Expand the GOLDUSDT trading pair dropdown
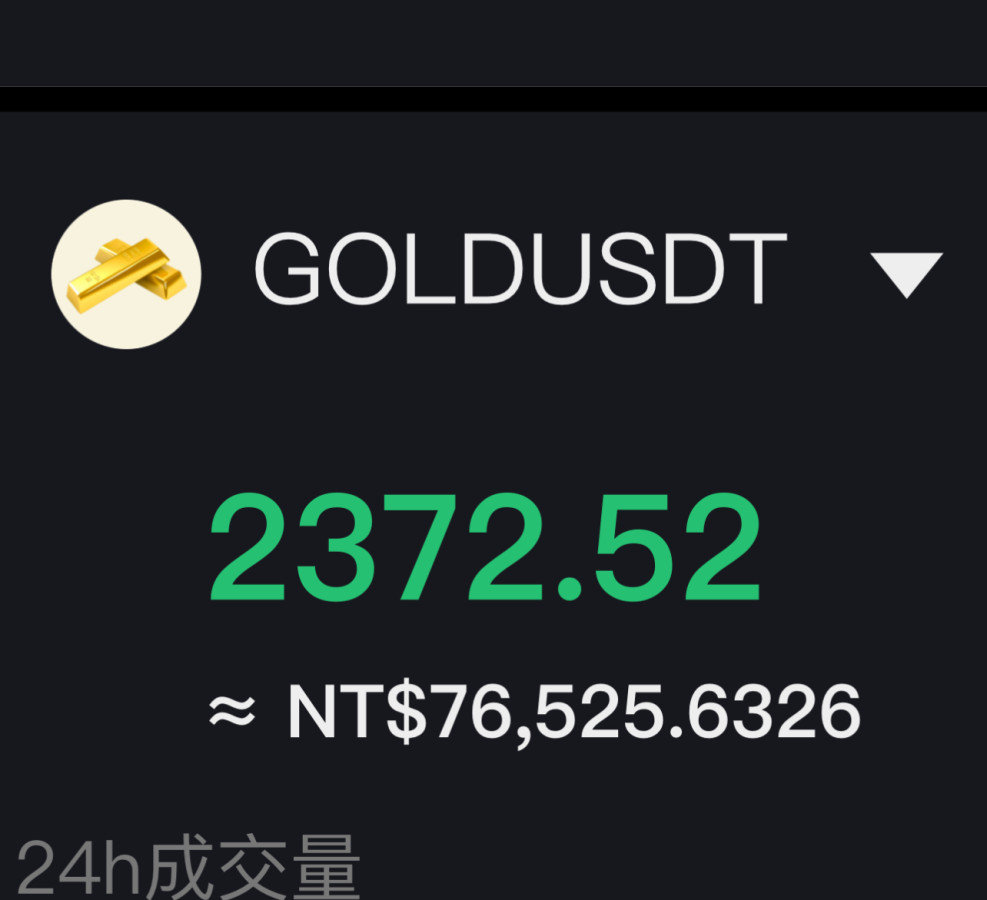 (x=906, y=274)
